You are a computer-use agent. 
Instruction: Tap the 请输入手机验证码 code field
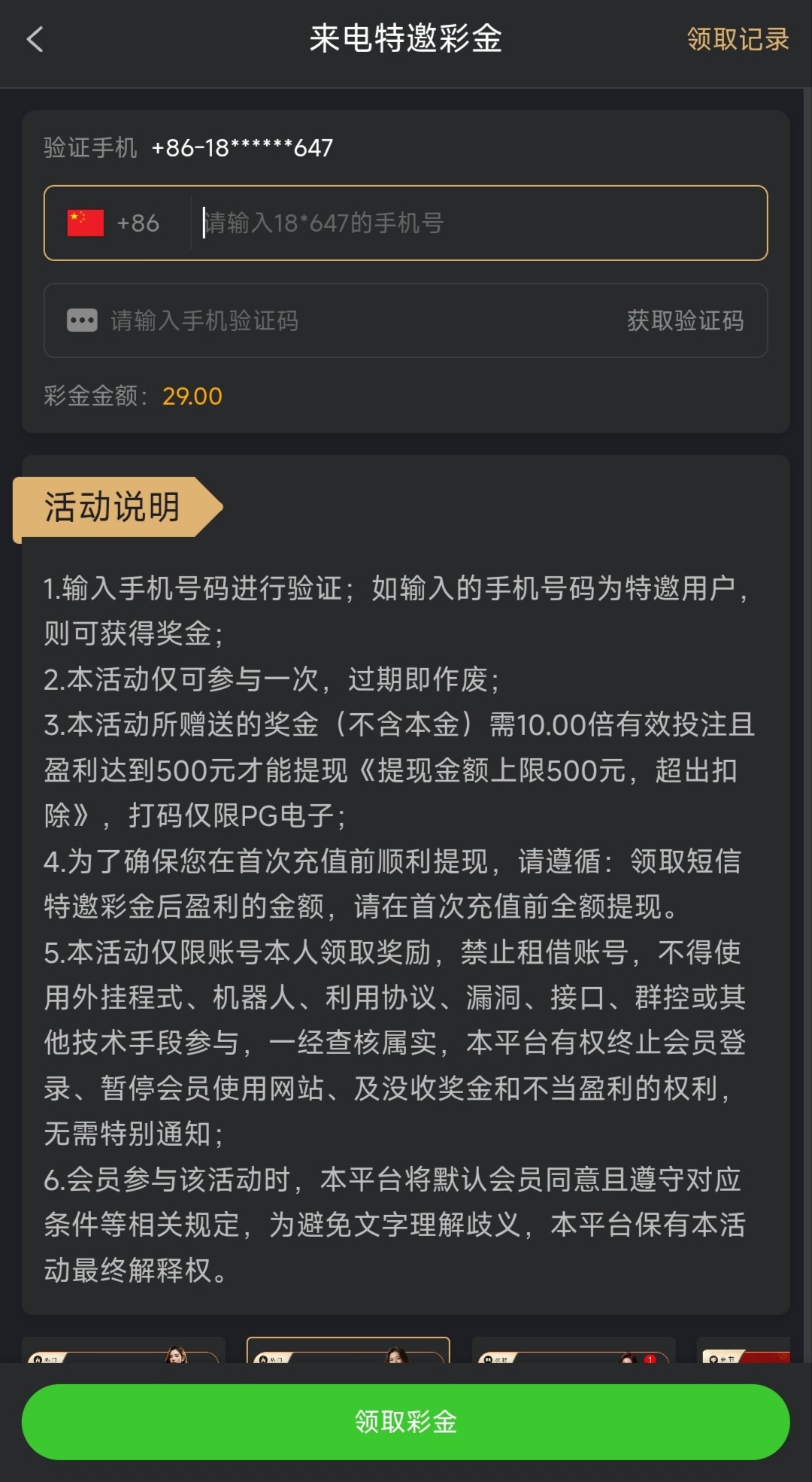click(338, 321)
